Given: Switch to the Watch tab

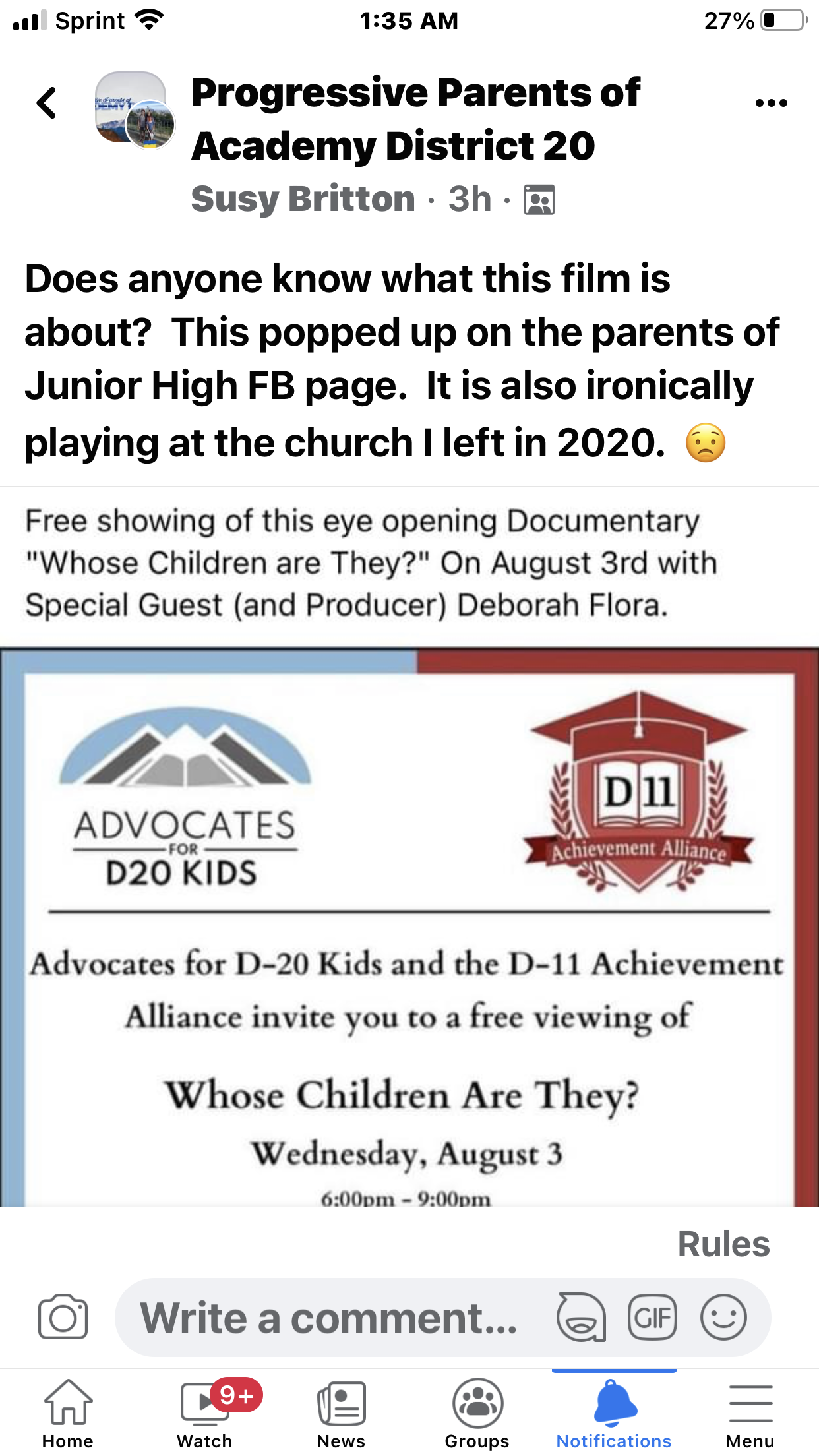Looking at the screenshot, I should (x=204, y=1414).
